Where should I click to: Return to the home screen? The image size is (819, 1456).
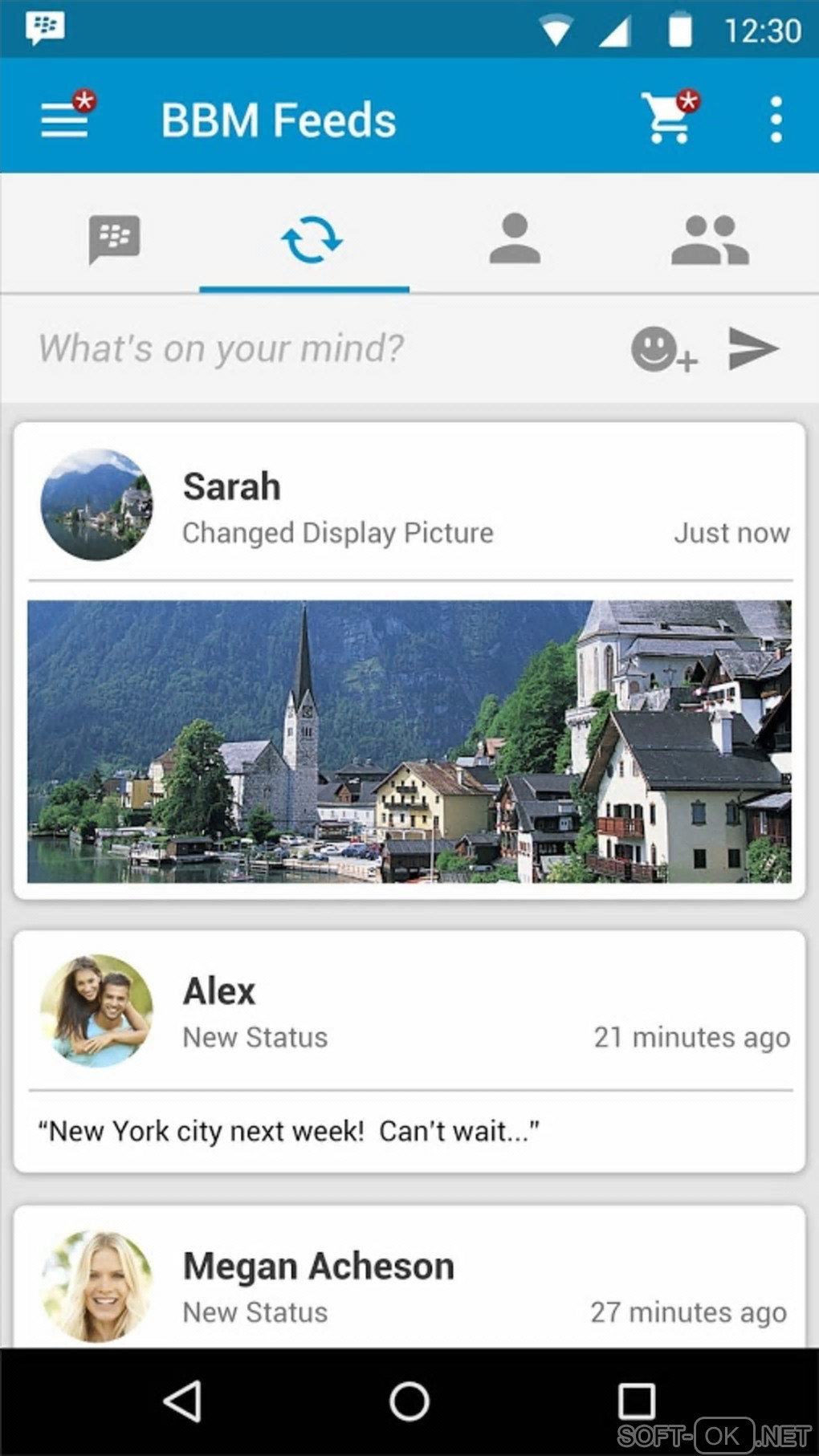click(409, 1401)
